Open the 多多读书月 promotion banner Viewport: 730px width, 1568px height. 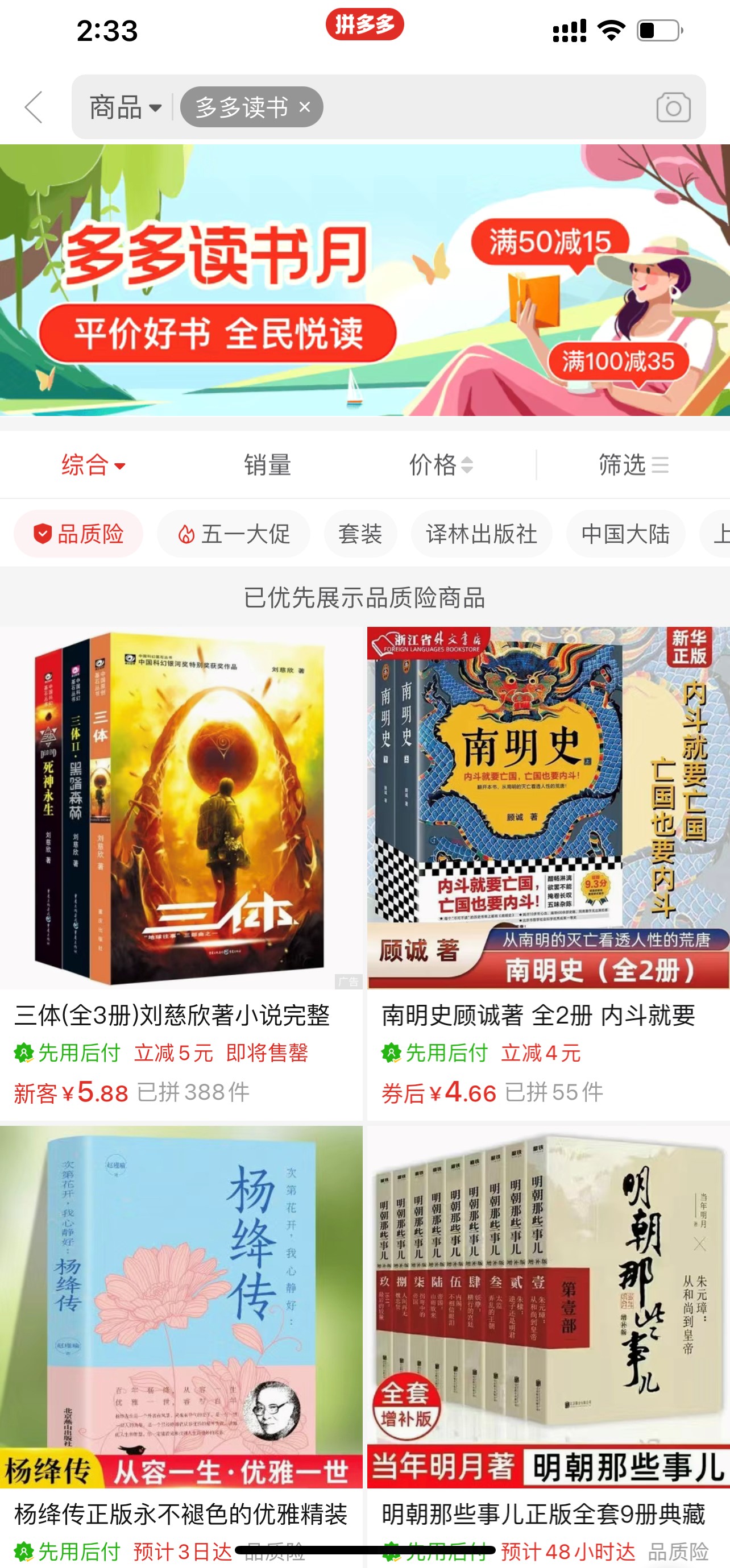[364, 280]
